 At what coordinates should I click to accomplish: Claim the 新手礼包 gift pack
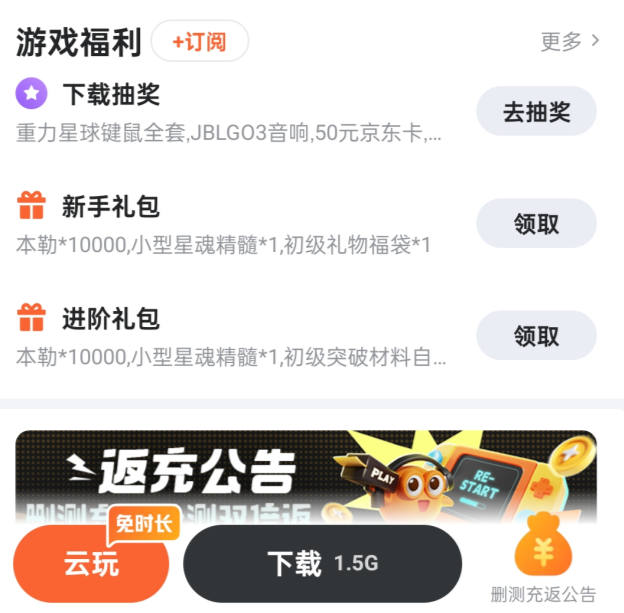tap(536, 224)
